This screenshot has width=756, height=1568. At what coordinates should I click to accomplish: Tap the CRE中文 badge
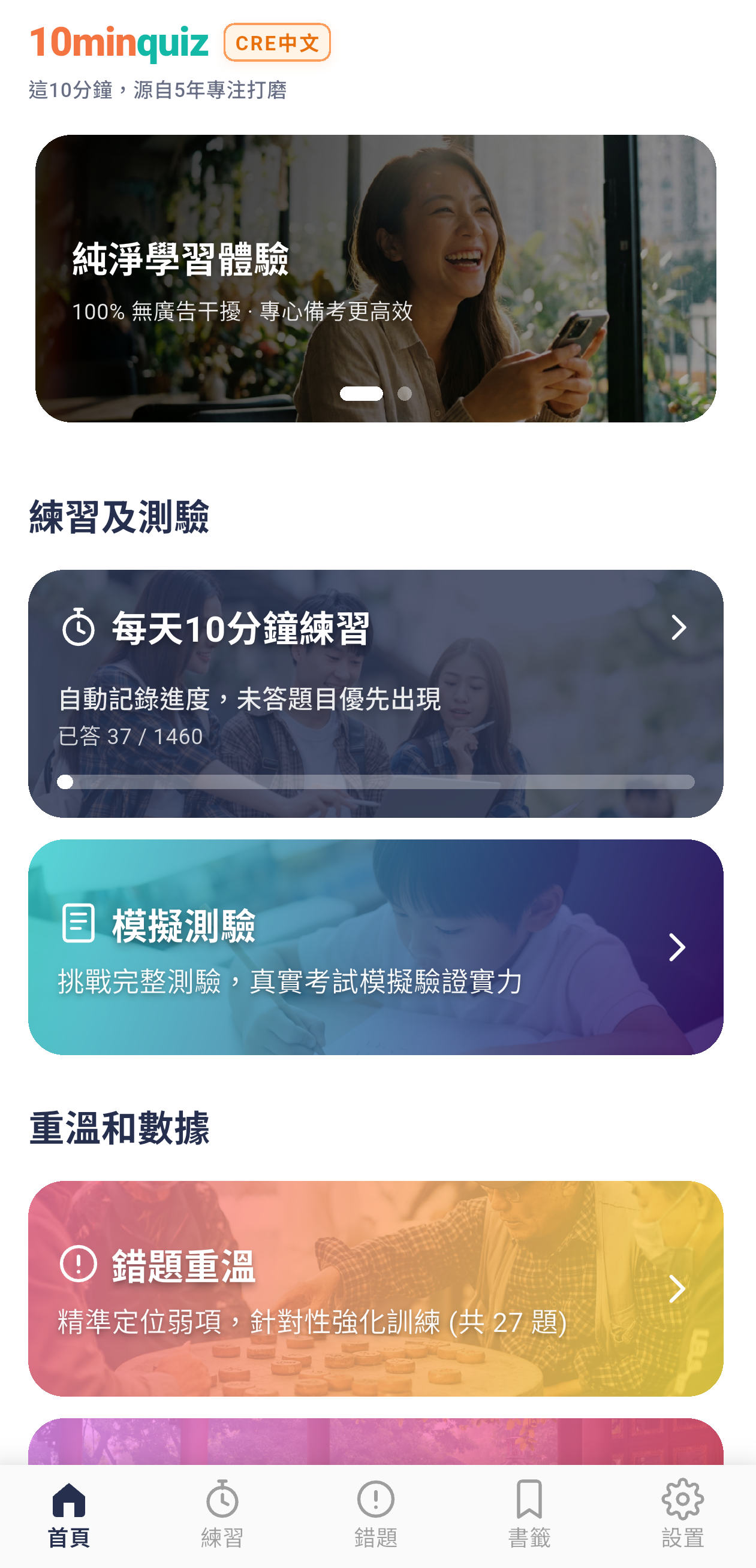point(278,43)
